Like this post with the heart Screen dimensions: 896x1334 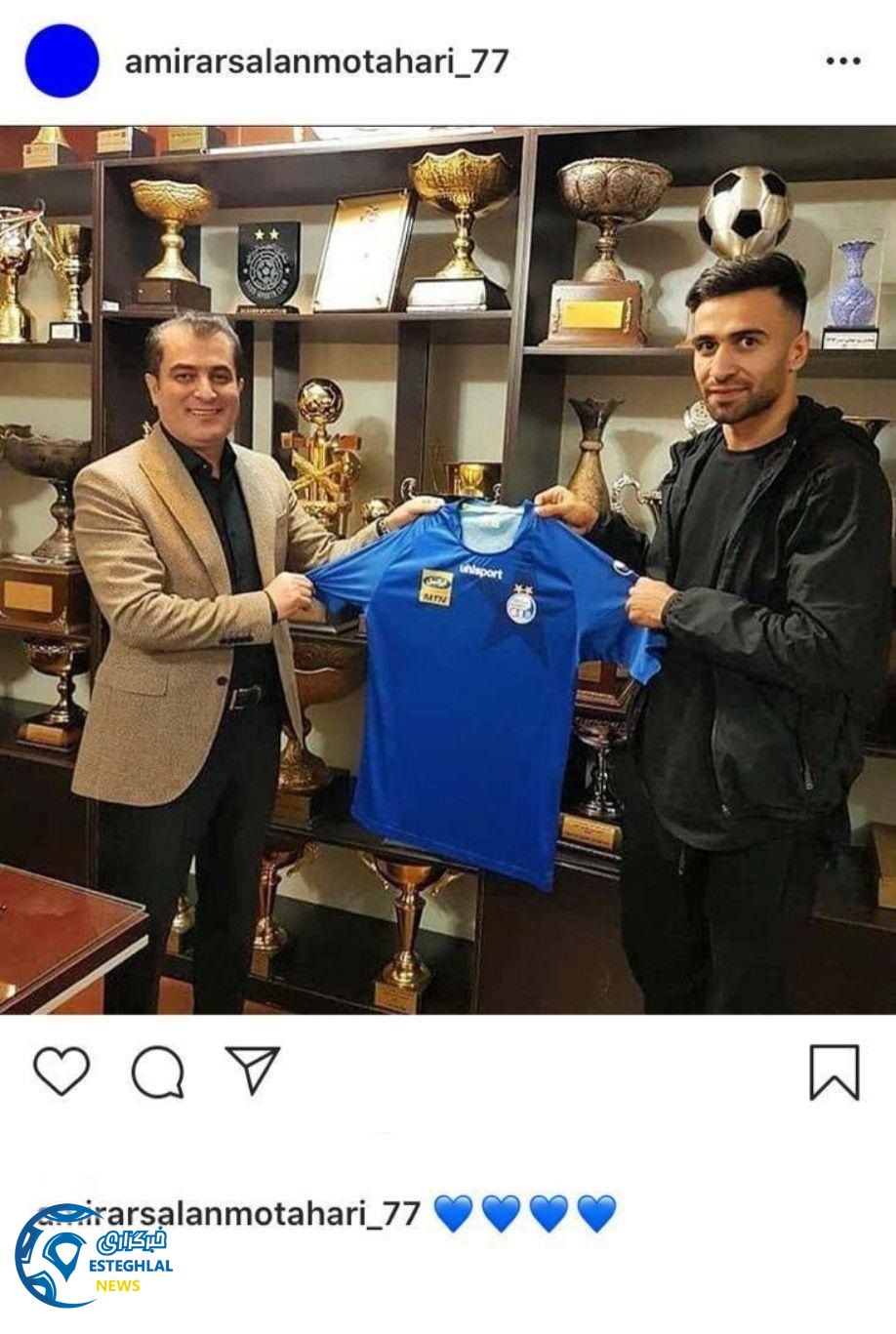tap(61, 1071)
